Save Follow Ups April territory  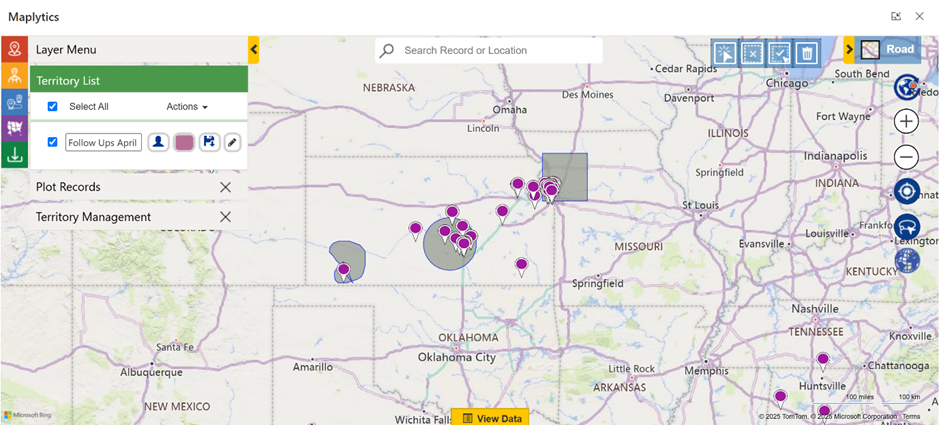tap(209, 142)
